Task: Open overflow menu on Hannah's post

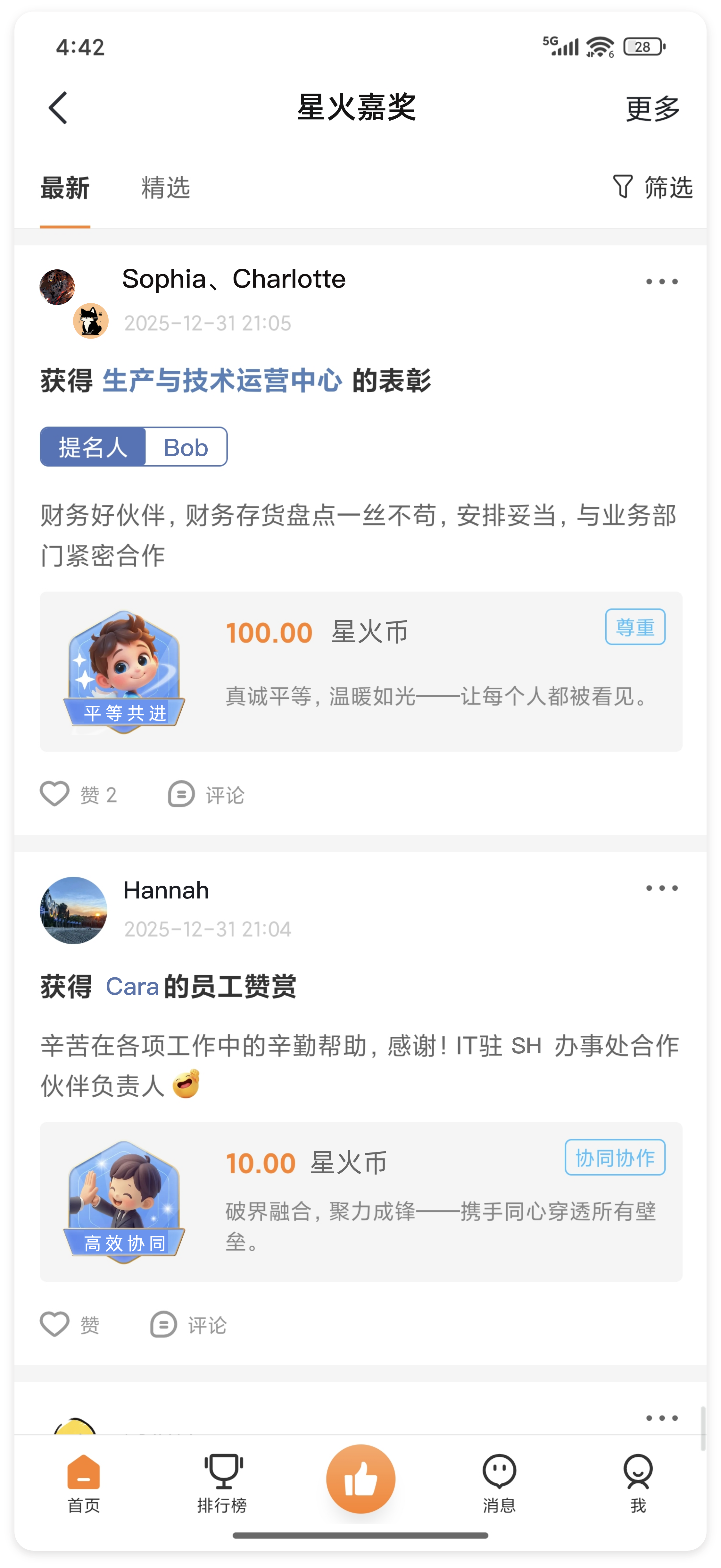Action: click(x=661, y=888)
